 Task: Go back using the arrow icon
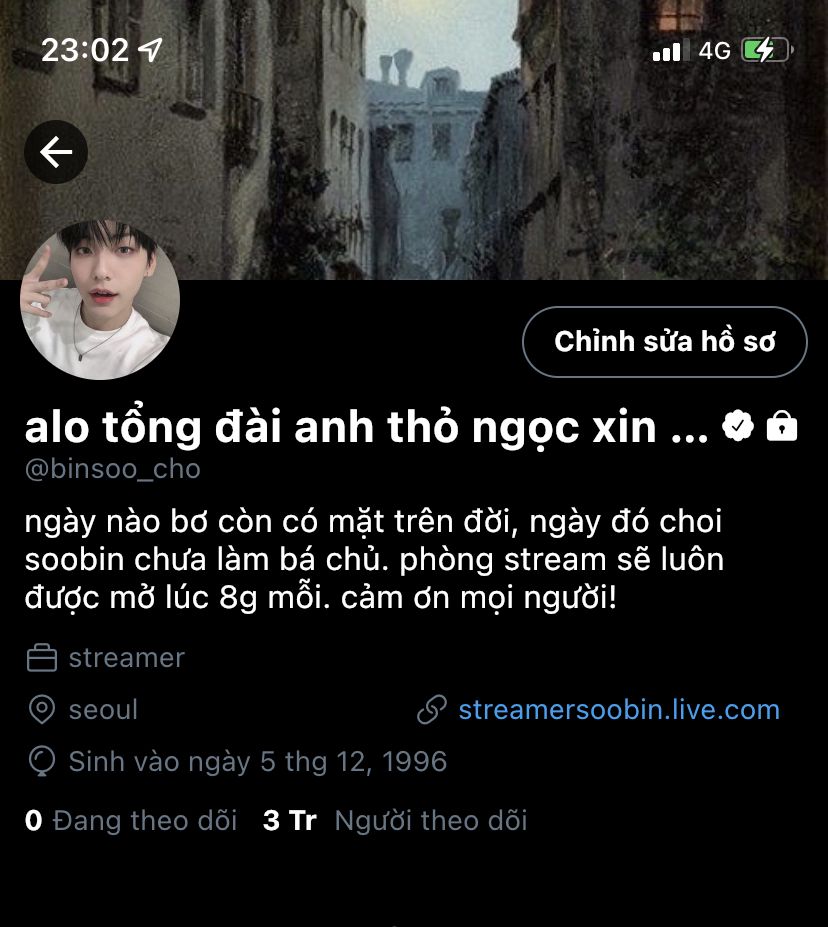pos(56,152)
